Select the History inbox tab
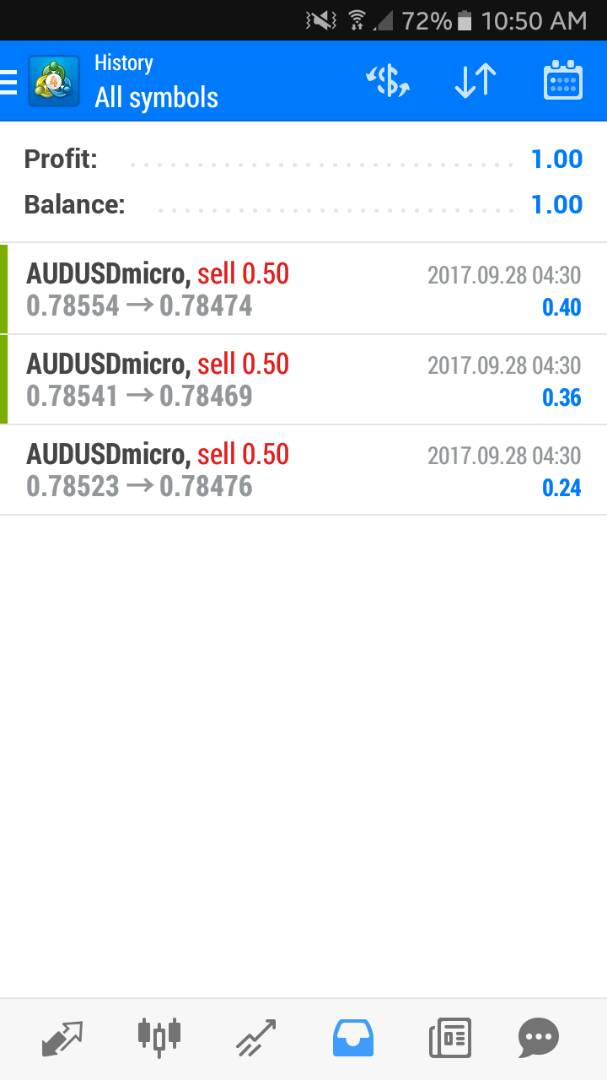The image size is (607, 1080). pyautogui.click(x=353, y=1037)
